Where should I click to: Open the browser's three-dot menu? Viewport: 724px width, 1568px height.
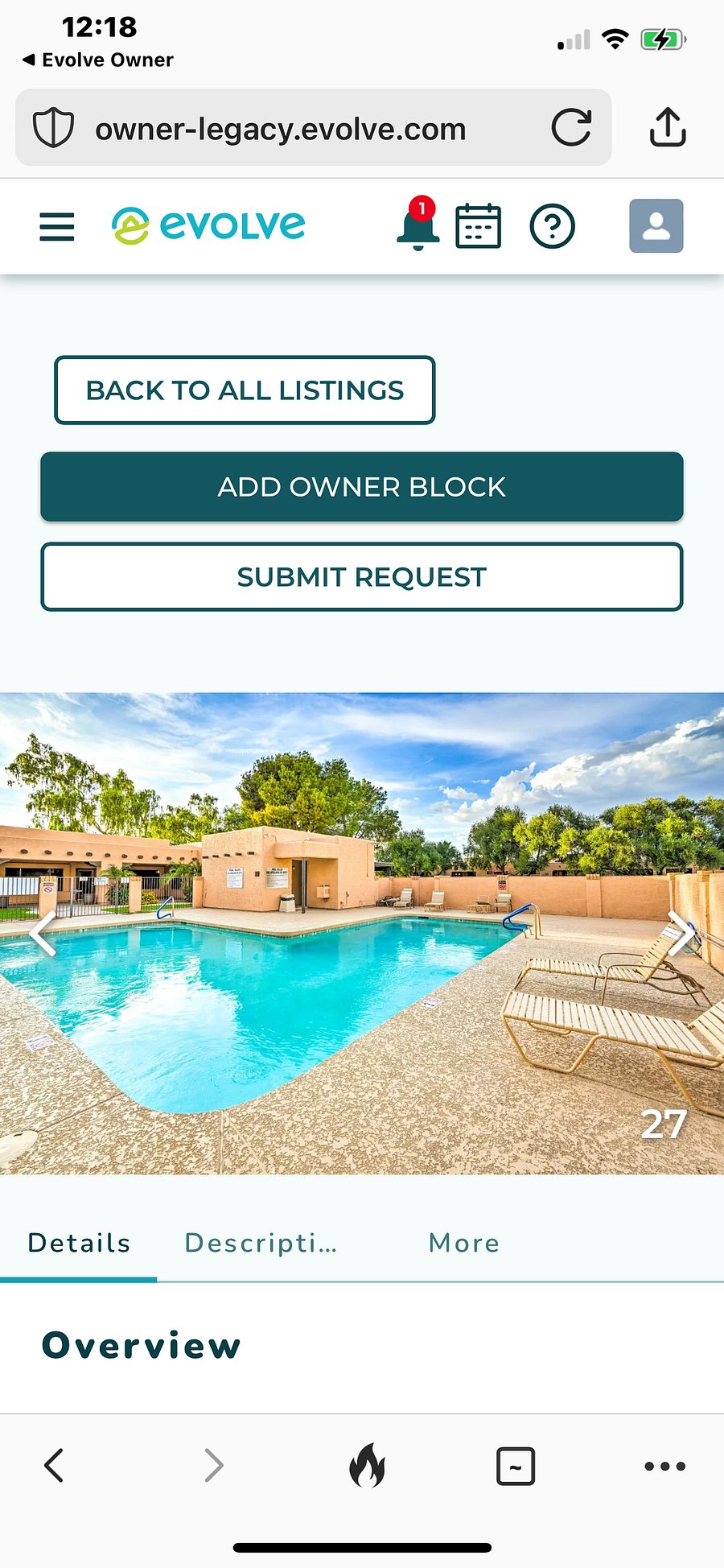pos(664,1466)
